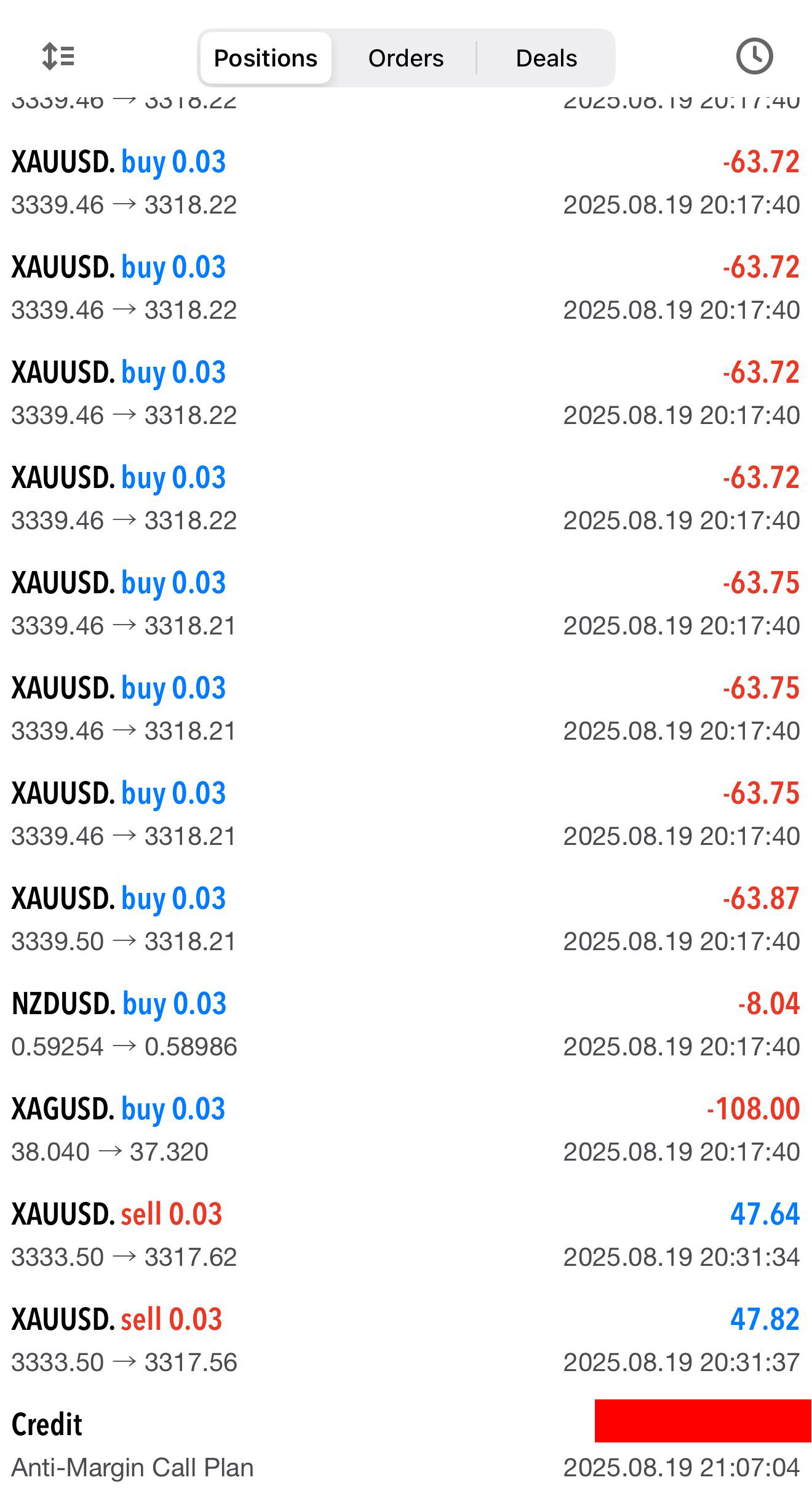Switch to the Deals tab
The image size is (812, 1496).
546,58
